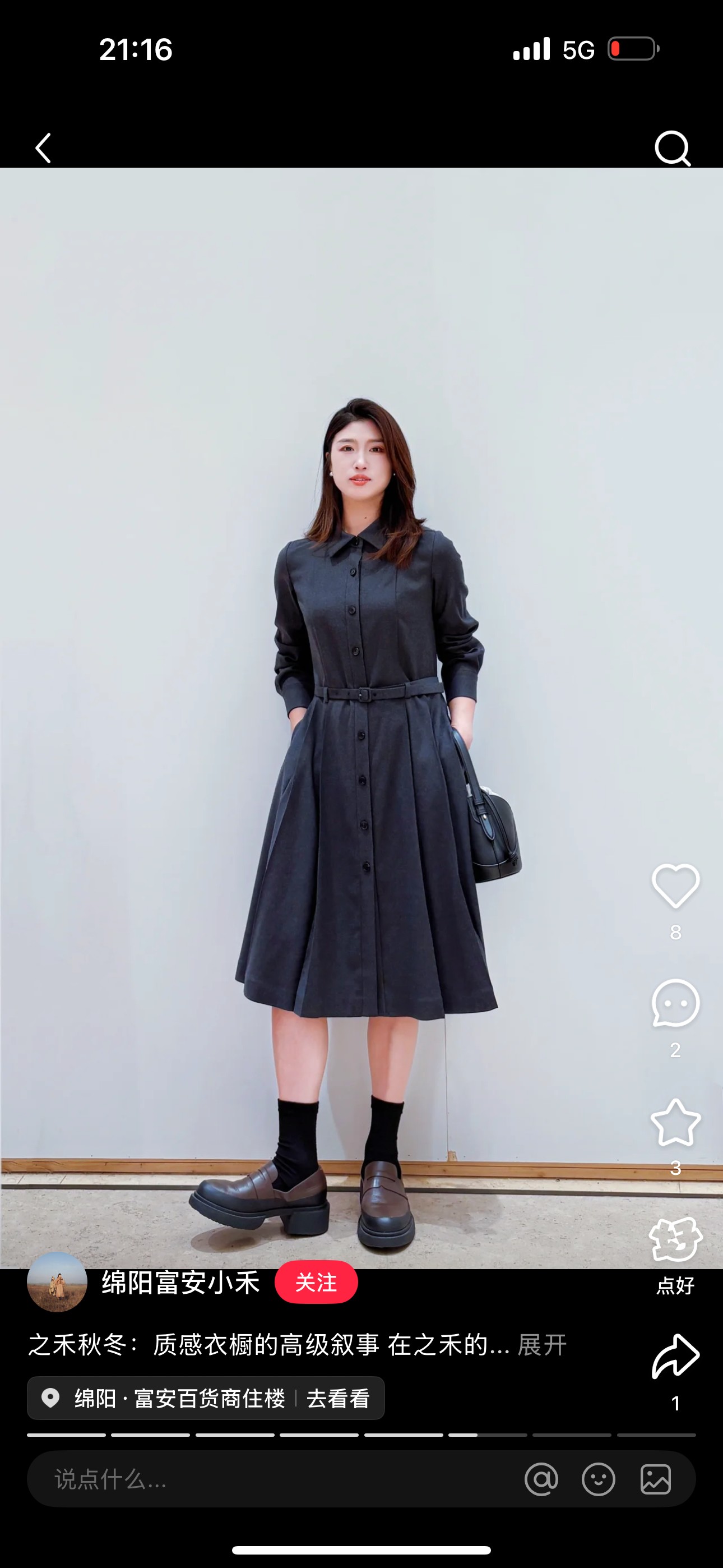Image resolution: width=723 pixels, height=1568 pixels.
Task: Tap the 说点什么 comment field
Action: (x=274, y=1479)
